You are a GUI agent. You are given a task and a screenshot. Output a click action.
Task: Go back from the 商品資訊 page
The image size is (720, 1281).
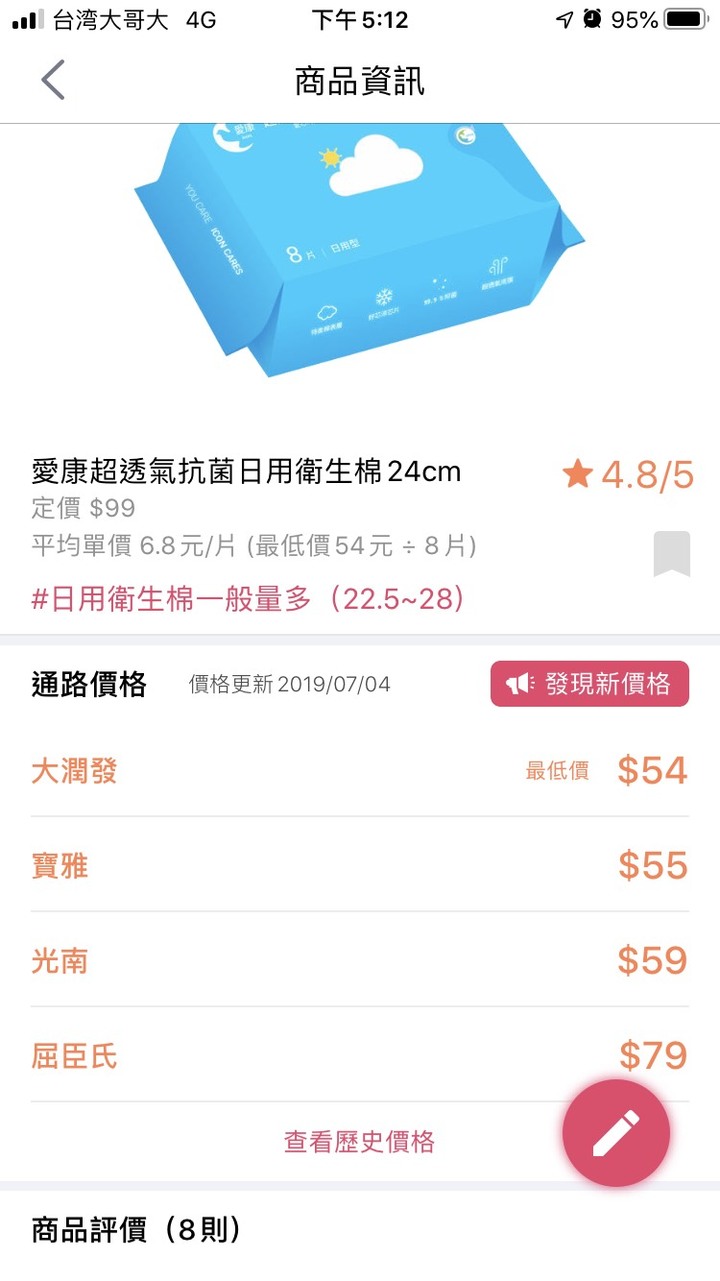click(x=53, y=80)
